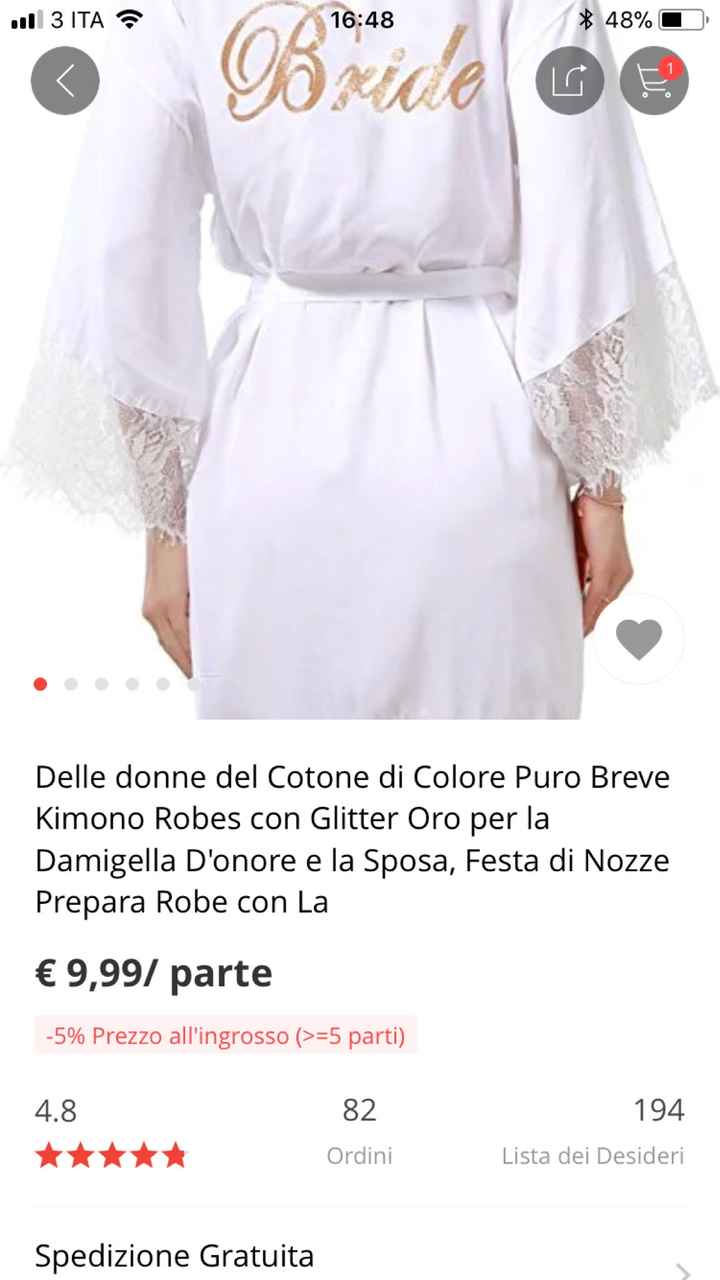Add the robe to wishlist with heart
This screenshot has height=1280, width=720.
coord(639,639)
